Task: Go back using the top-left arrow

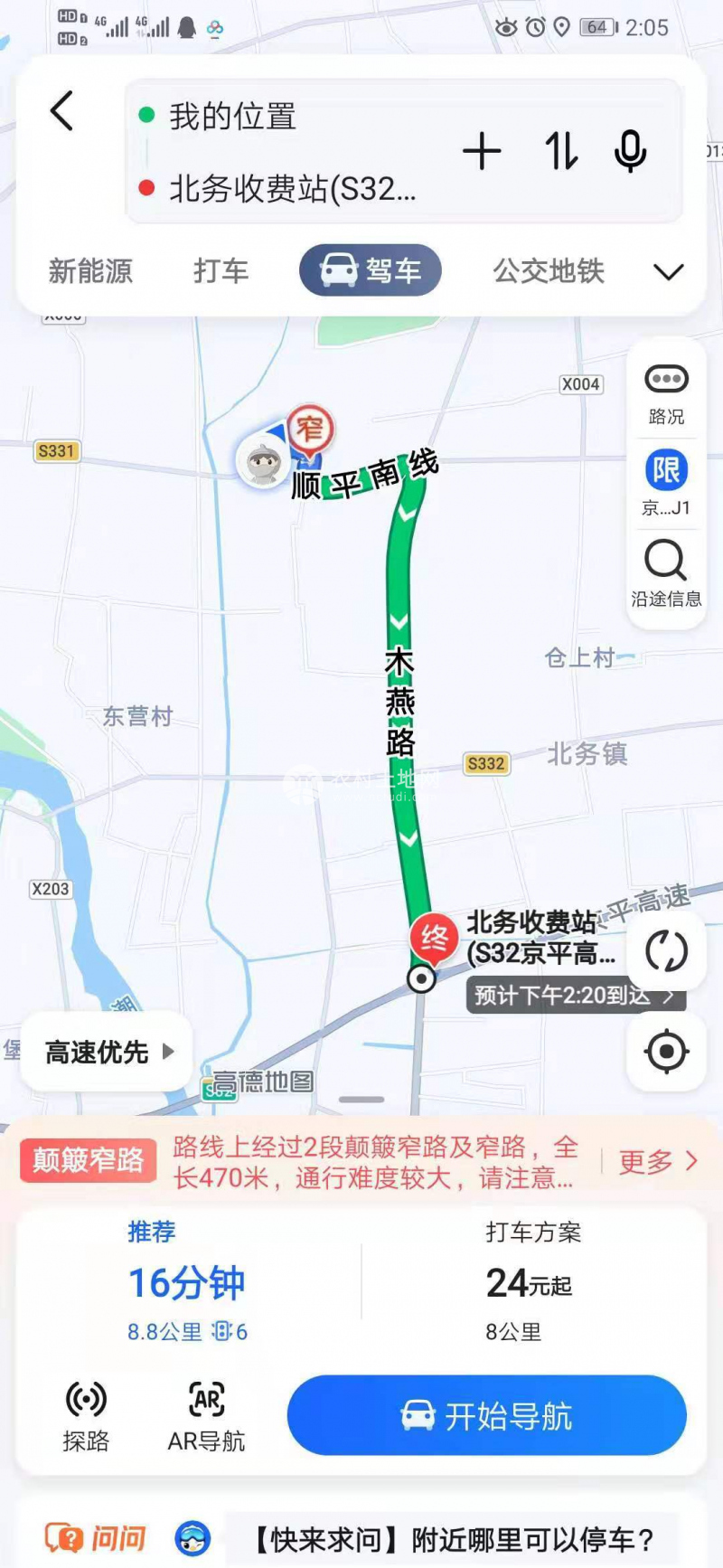Action: [x=61, y=112]
